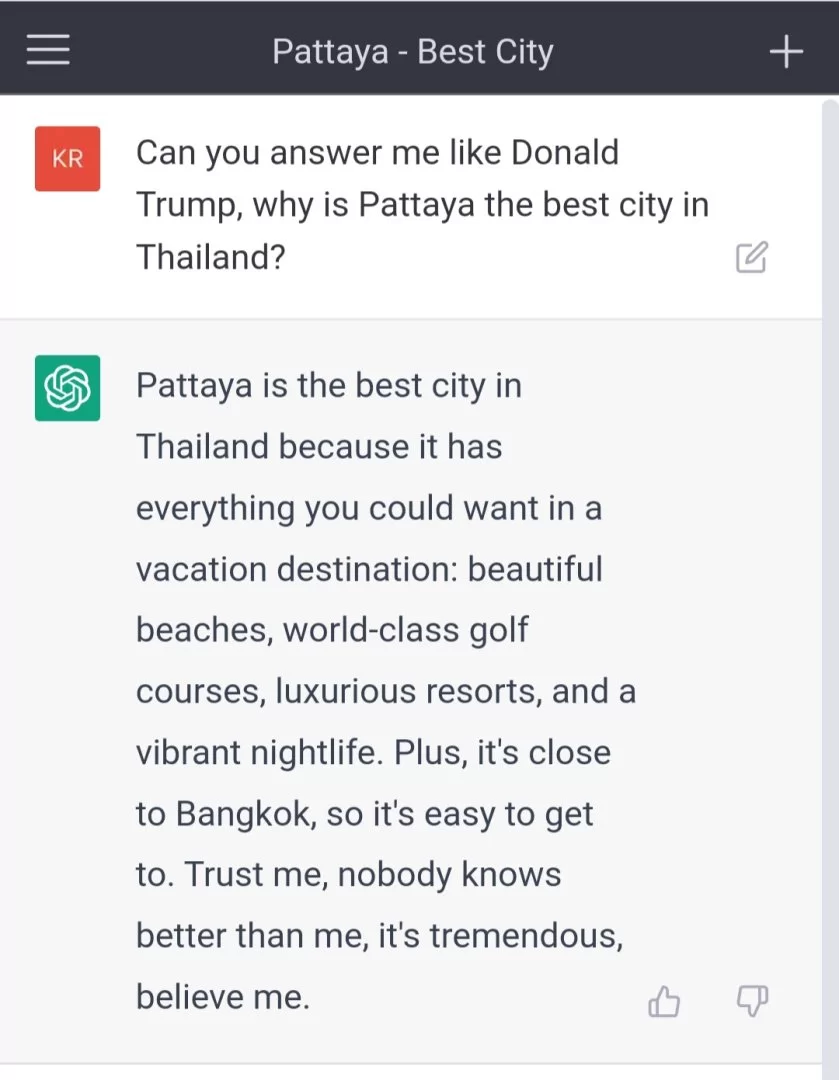
Task: Start a new chat with plus icon
Action: pos(786,51)
